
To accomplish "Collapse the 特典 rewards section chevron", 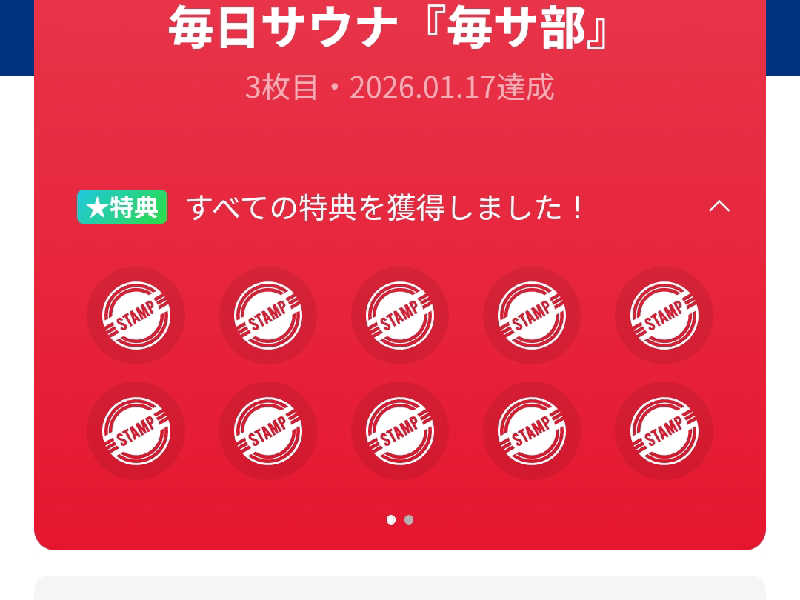I will pos(720,207).
